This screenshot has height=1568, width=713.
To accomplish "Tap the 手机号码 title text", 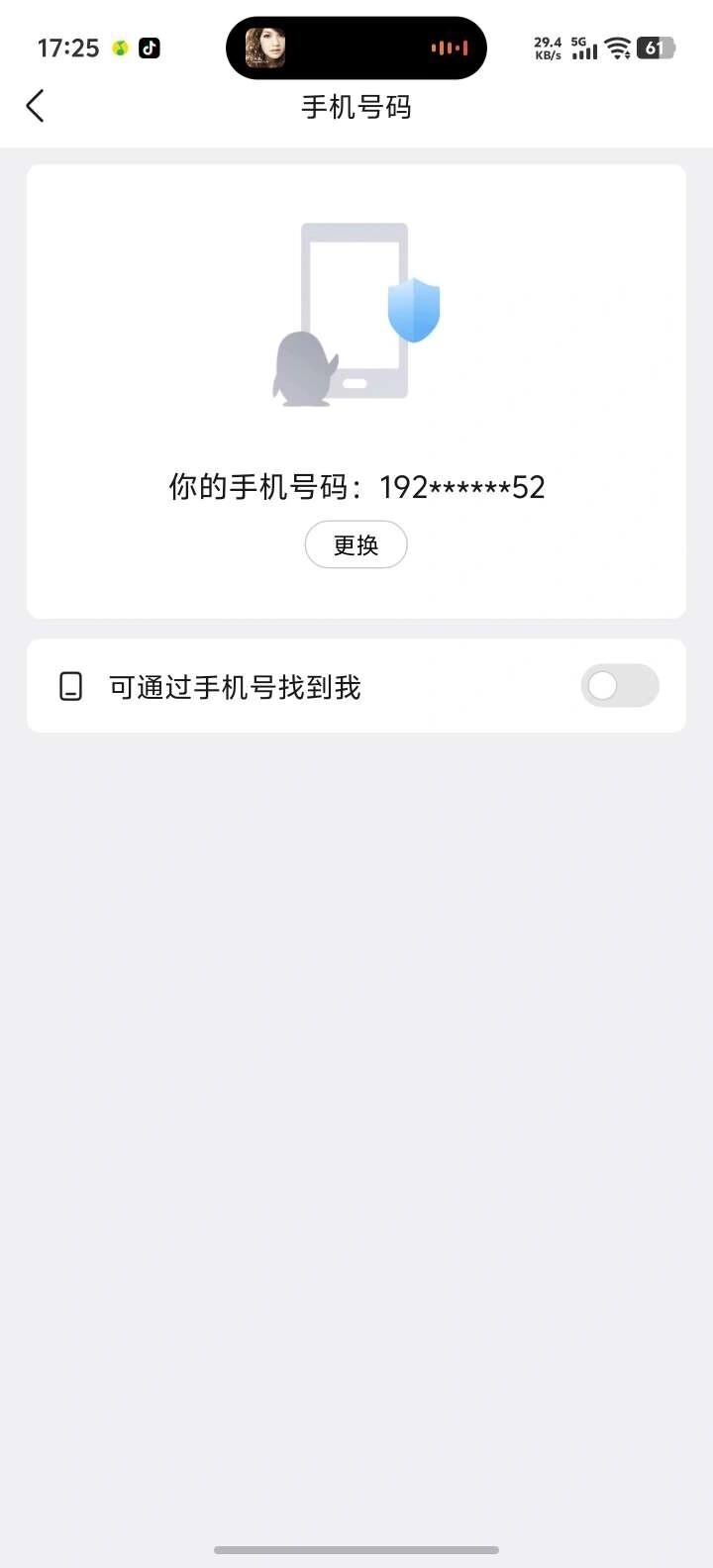I will (x=356, y=106).
